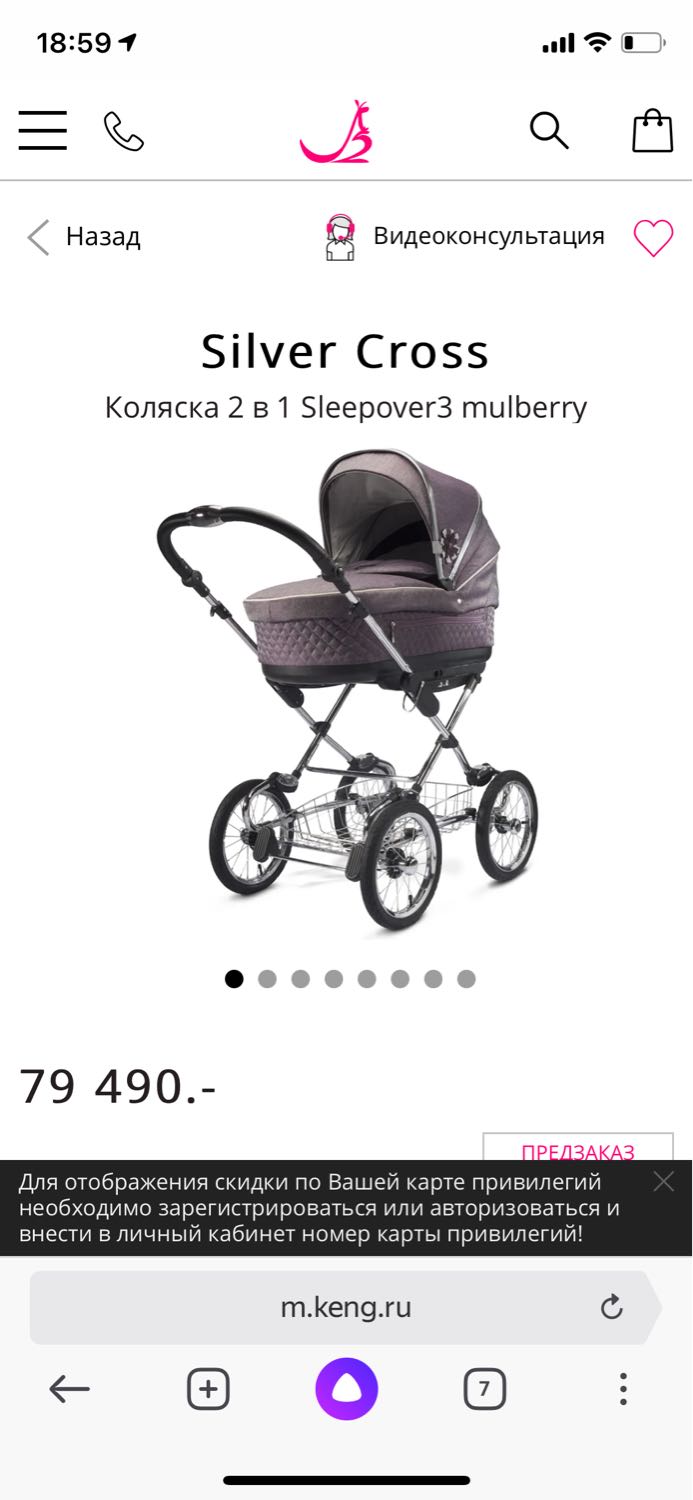View the 7 open tabs
This screenshot has width=693, height=1500.
click(x=485, y=1389)
